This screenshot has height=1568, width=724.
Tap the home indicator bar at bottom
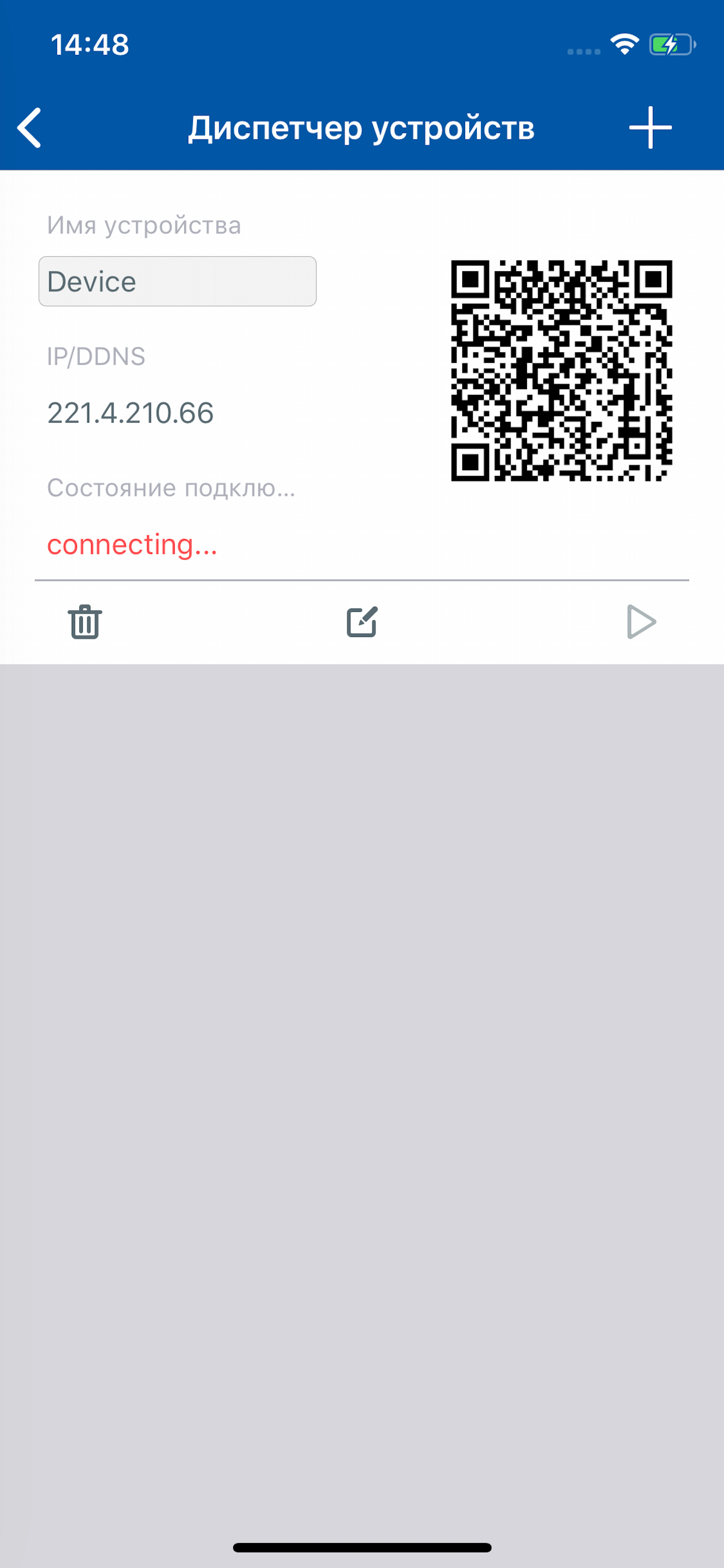361,1549
